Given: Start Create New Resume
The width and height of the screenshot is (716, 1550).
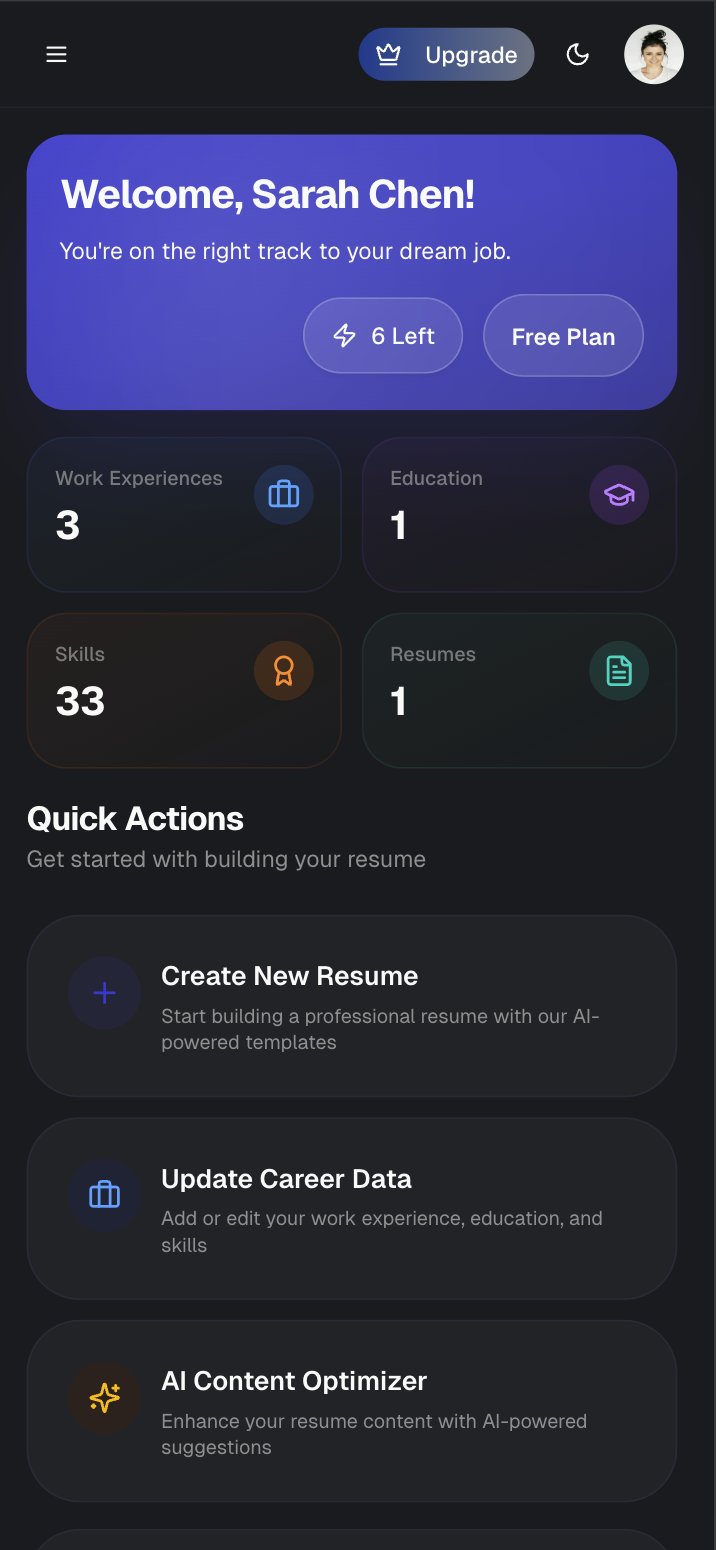Looking at the screenshot, I should pos(351,1006).
